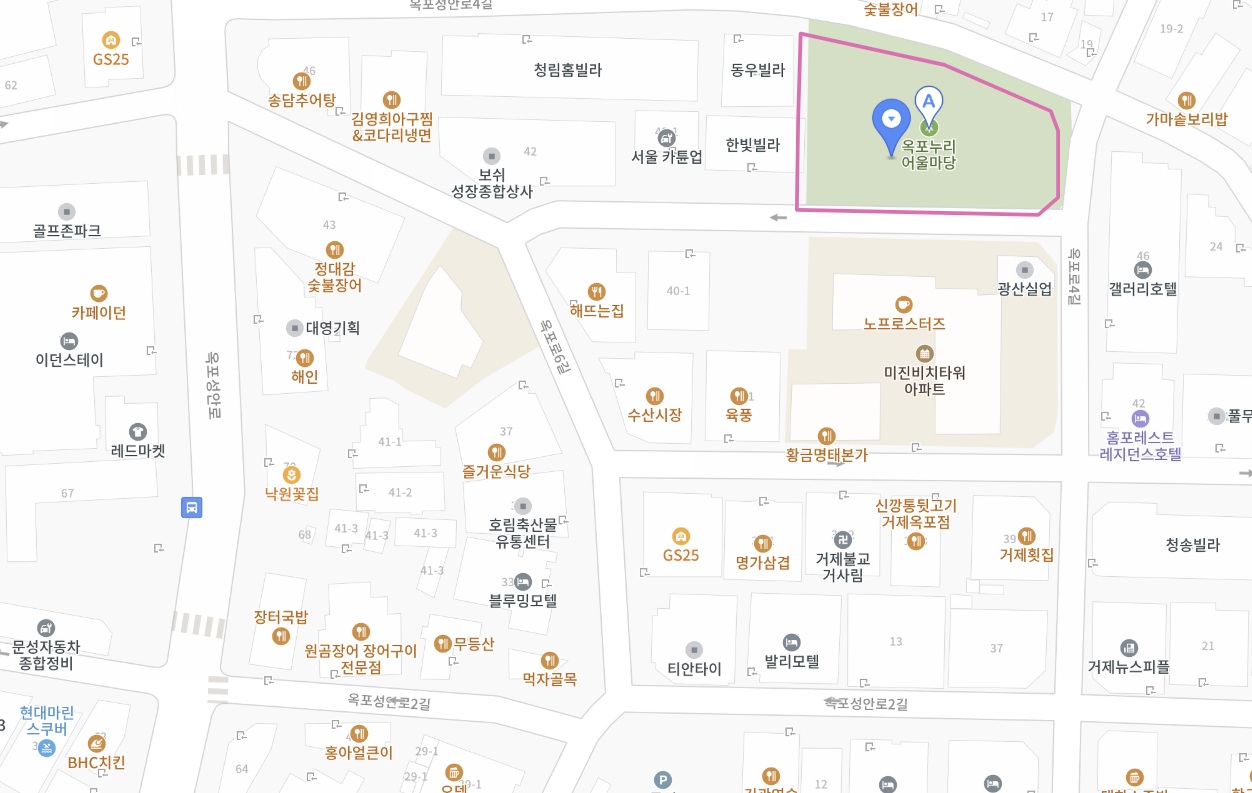Tap the 카페이던 cafe marker
Viewport: 1252px width, 793px height.
coord(98,293)
